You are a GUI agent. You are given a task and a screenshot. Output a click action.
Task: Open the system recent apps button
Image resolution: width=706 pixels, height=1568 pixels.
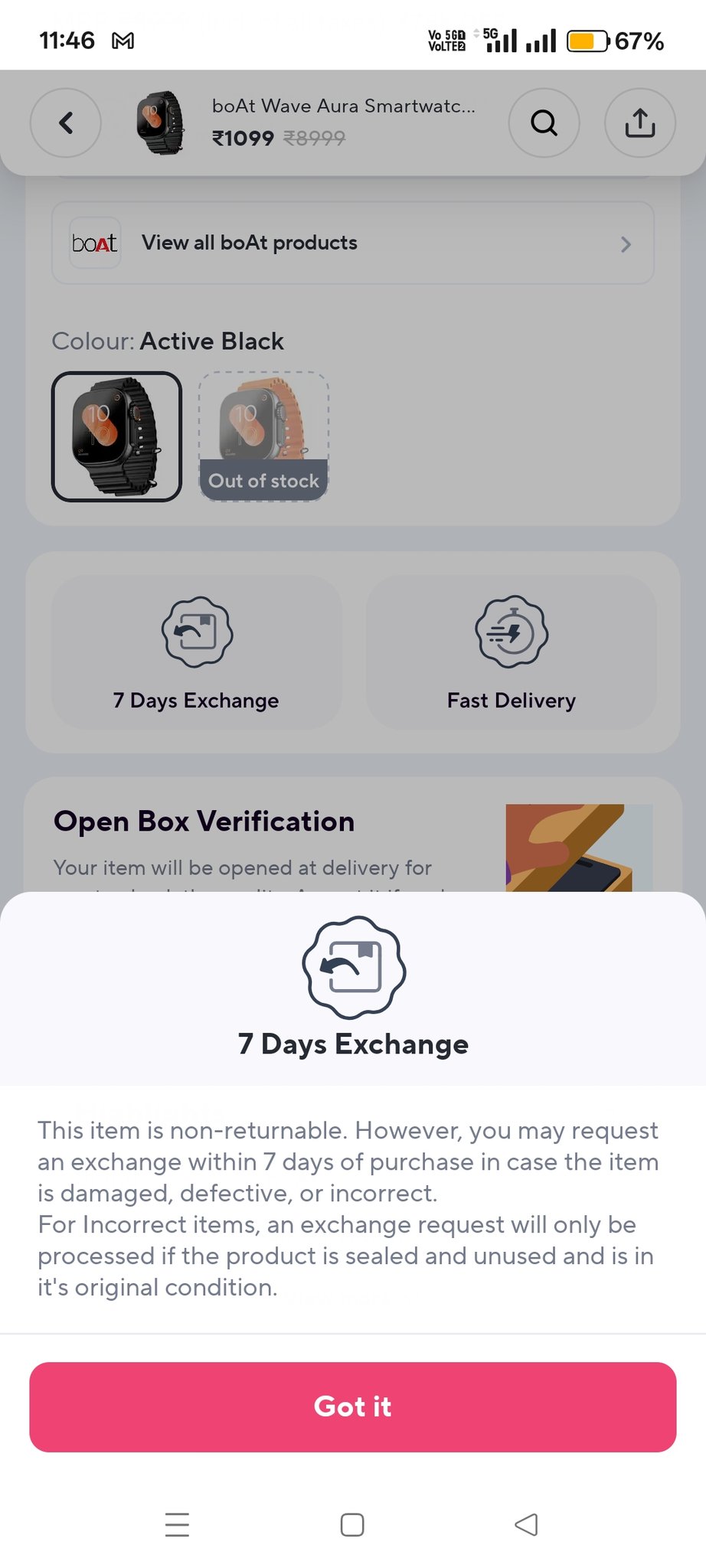177,1524
